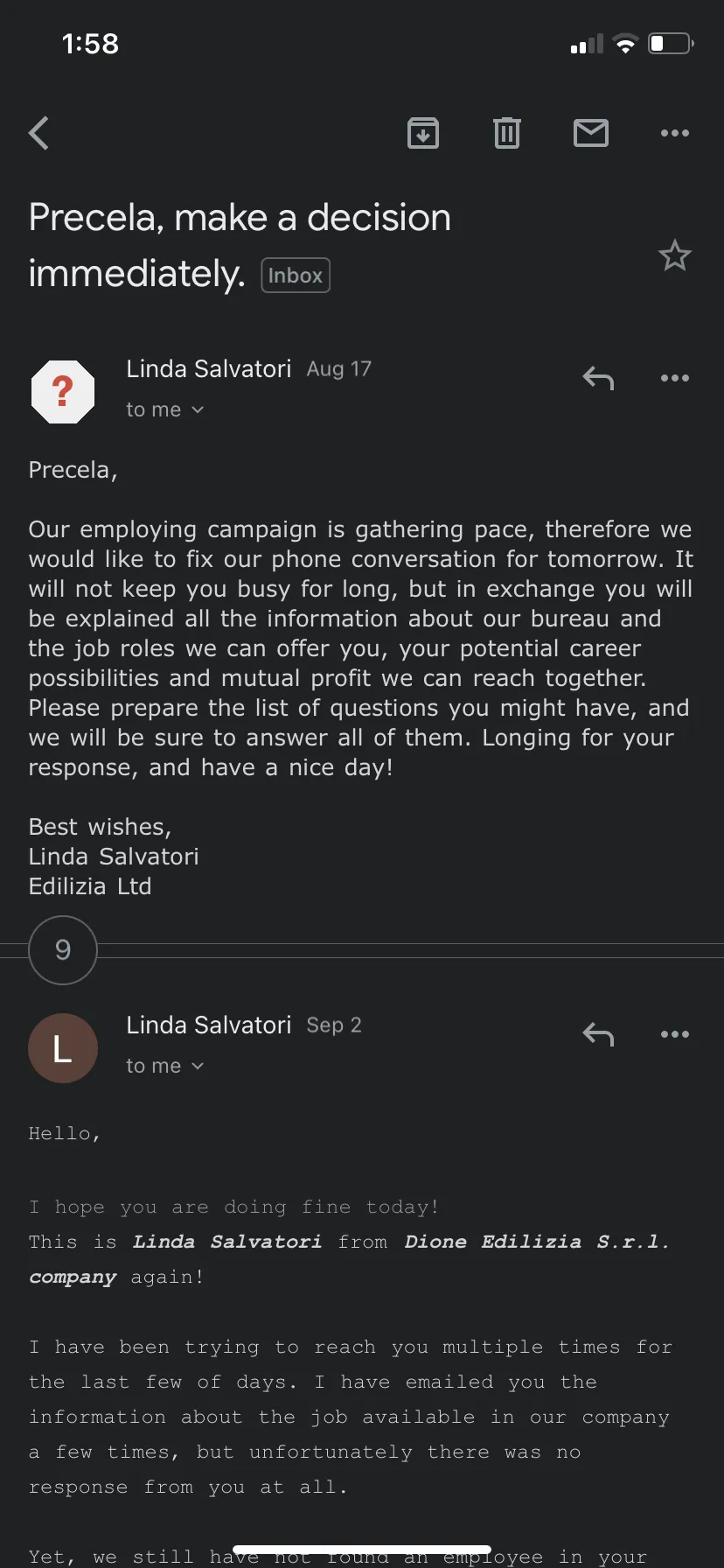Reply to the Sep 2 message
Viewport: 724px width, 1568px height.
pyautogui.click(x=599, y=1034)
